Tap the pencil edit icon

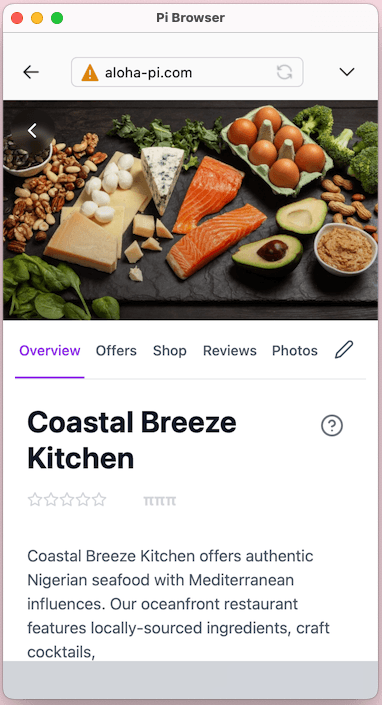click(x=344, y=350)
